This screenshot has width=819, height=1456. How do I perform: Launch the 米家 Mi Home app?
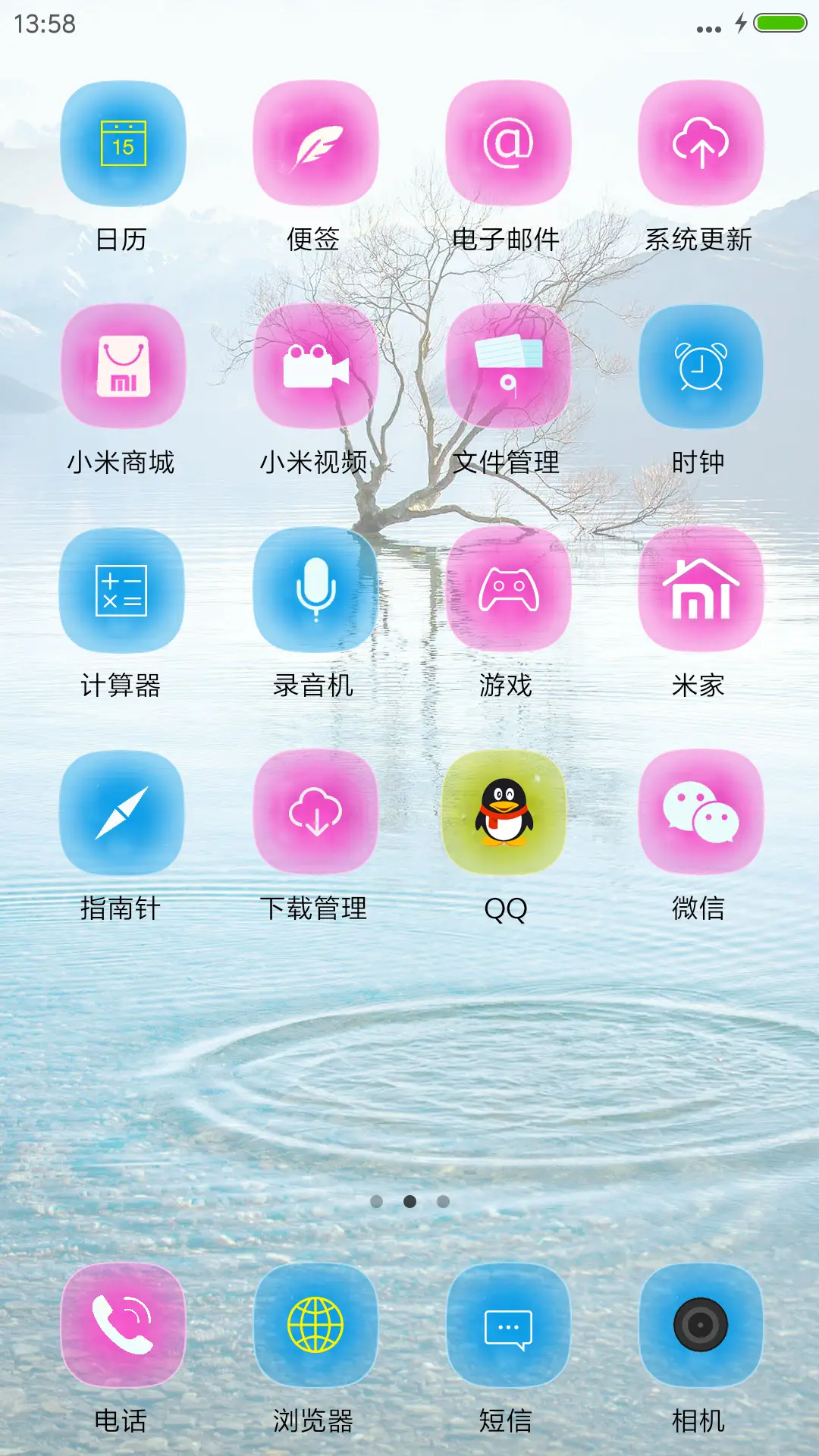[700, 592]
